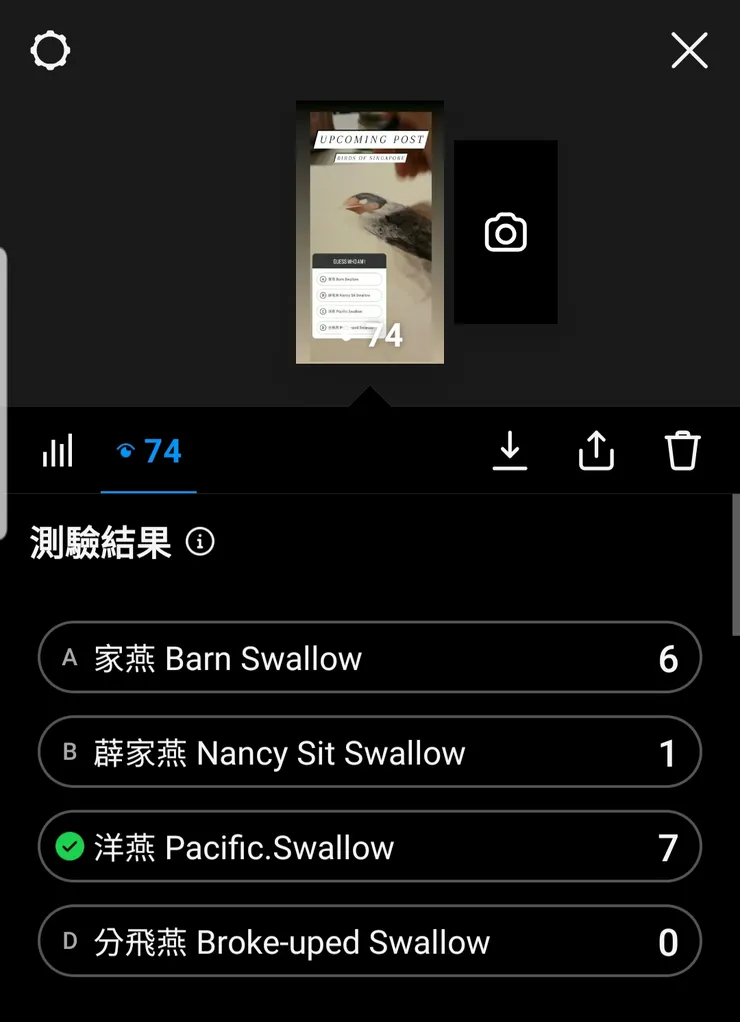Tap the 測驗結果 quiz results heading

pyautogui.click(x=97, y=541)
